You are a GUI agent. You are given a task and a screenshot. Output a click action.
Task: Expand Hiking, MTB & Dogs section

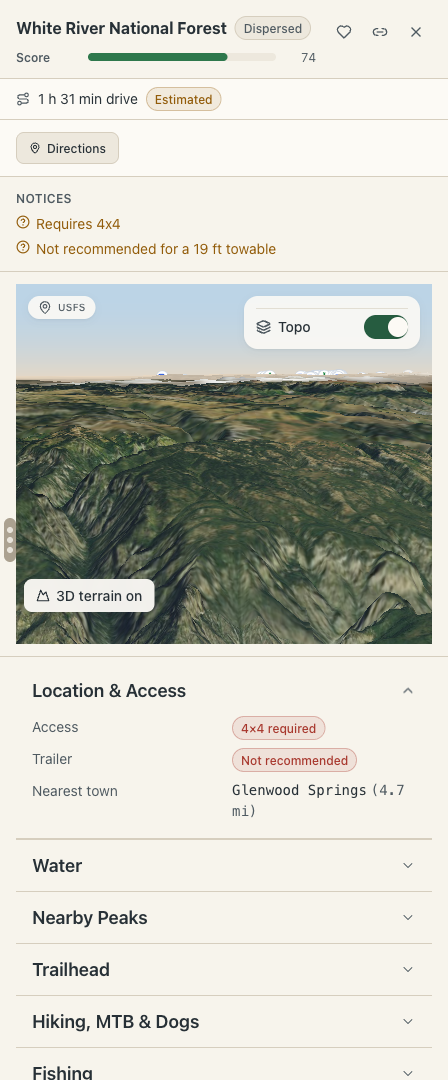(224, 1021)
